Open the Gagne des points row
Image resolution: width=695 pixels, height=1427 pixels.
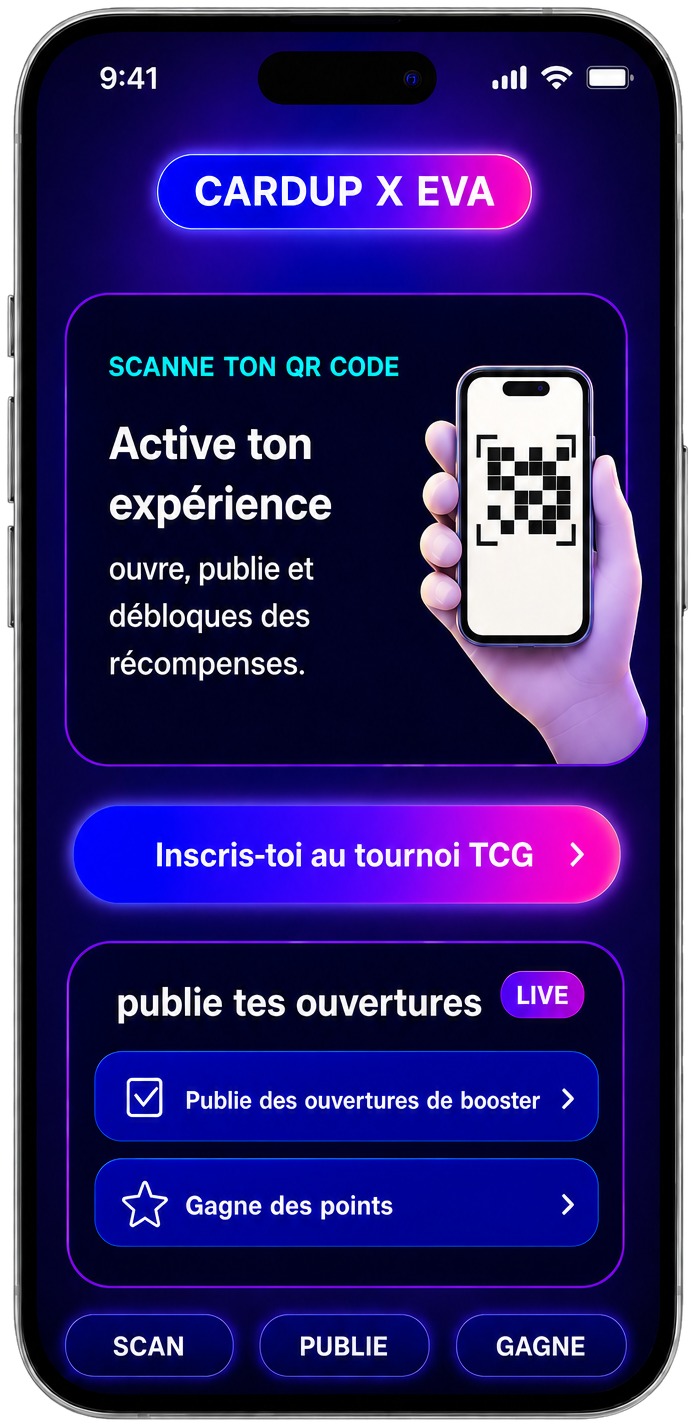346,1203
